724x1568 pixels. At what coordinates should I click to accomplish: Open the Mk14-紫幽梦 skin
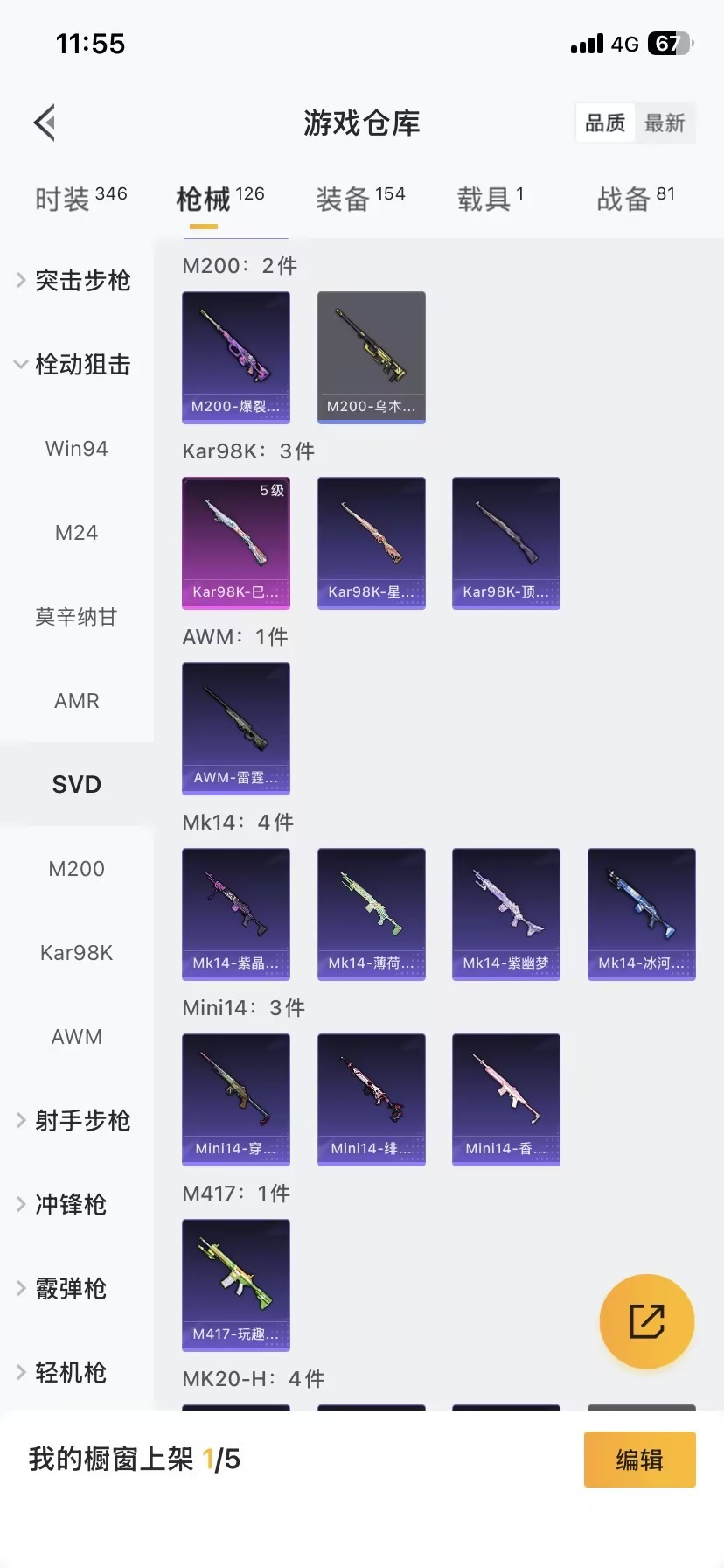pos(506,913)
